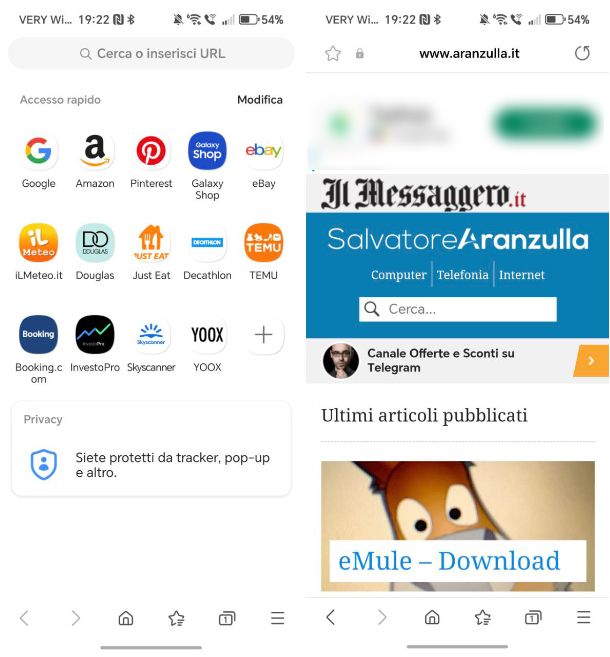Open the Skyscanner shortcut
Image resolution: width=610 pixels, height=657 pixels.
[151, 335]
